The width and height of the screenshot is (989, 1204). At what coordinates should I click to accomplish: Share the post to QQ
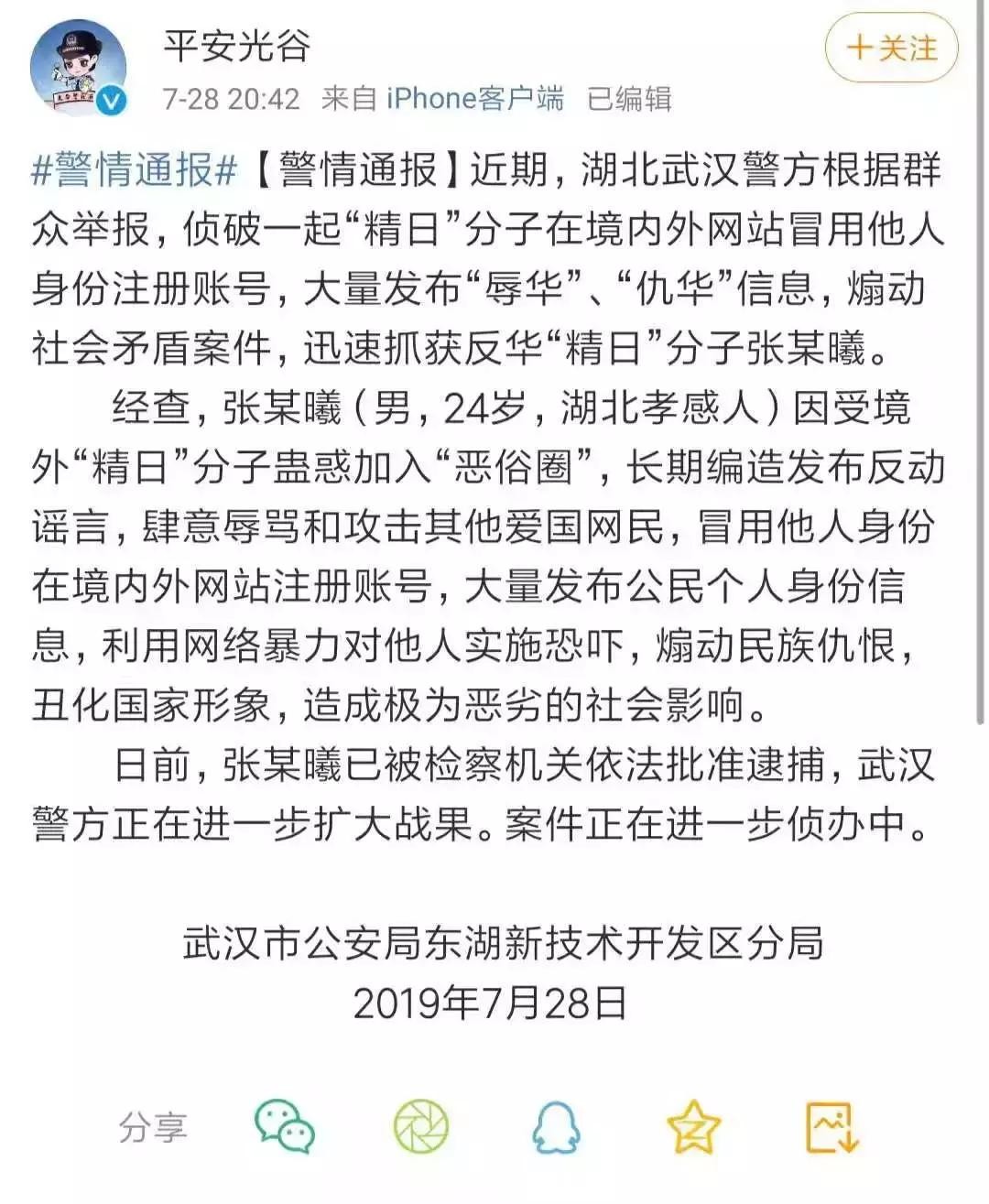556,1127
